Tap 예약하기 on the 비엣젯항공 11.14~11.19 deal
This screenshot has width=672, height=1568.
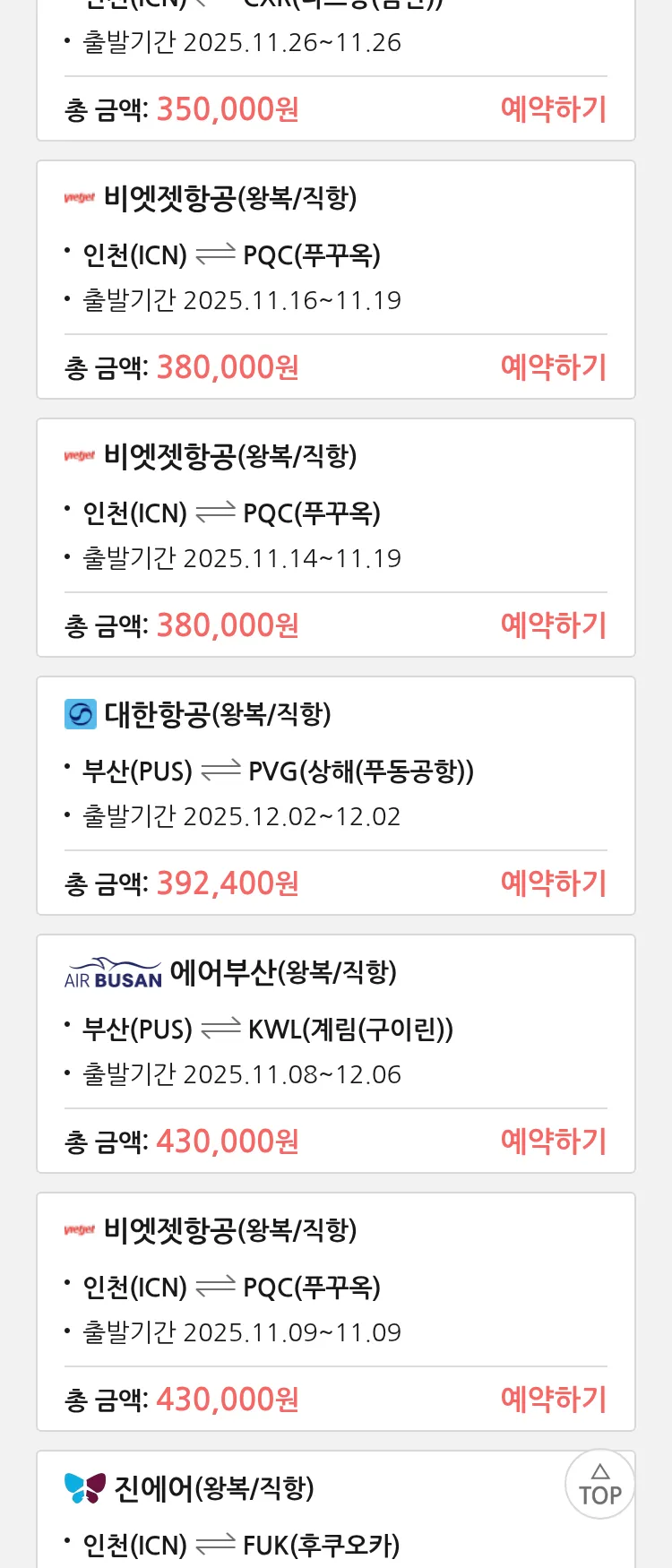pos(553,625)
